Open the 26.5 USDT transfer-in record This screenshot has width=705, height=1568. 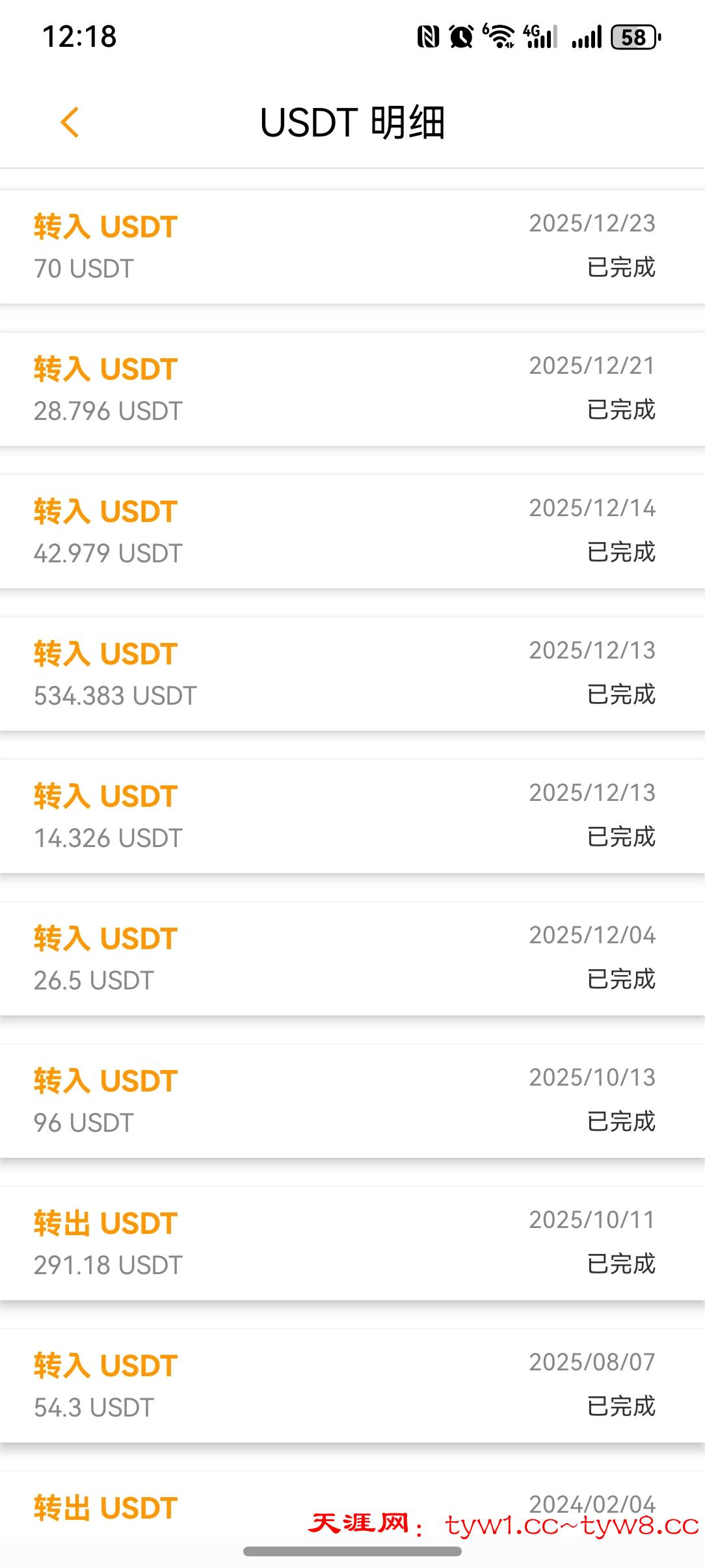[x=351, y=959]
